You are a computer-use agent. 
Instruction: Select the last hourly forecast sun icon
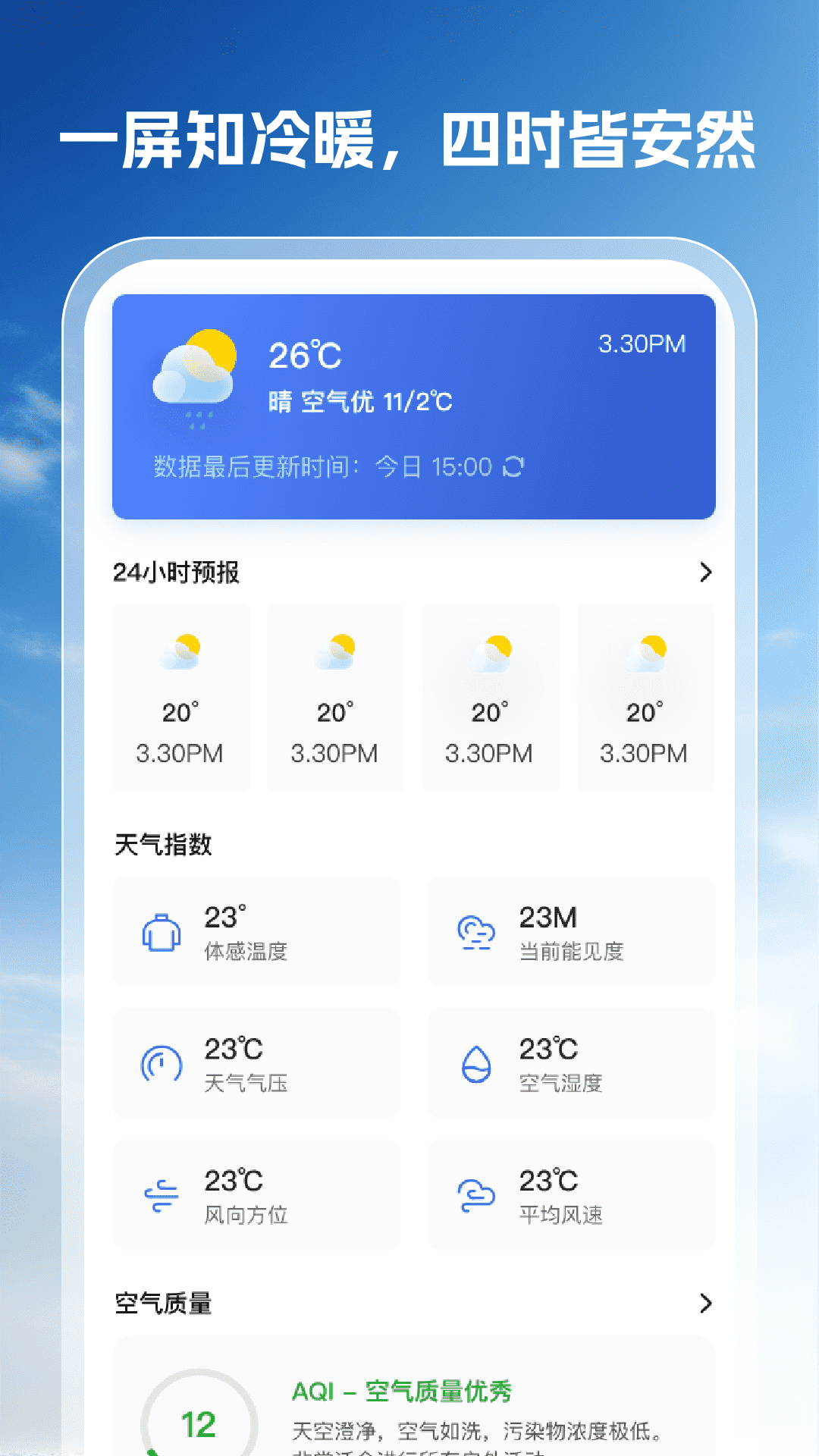tap(645, 654)
